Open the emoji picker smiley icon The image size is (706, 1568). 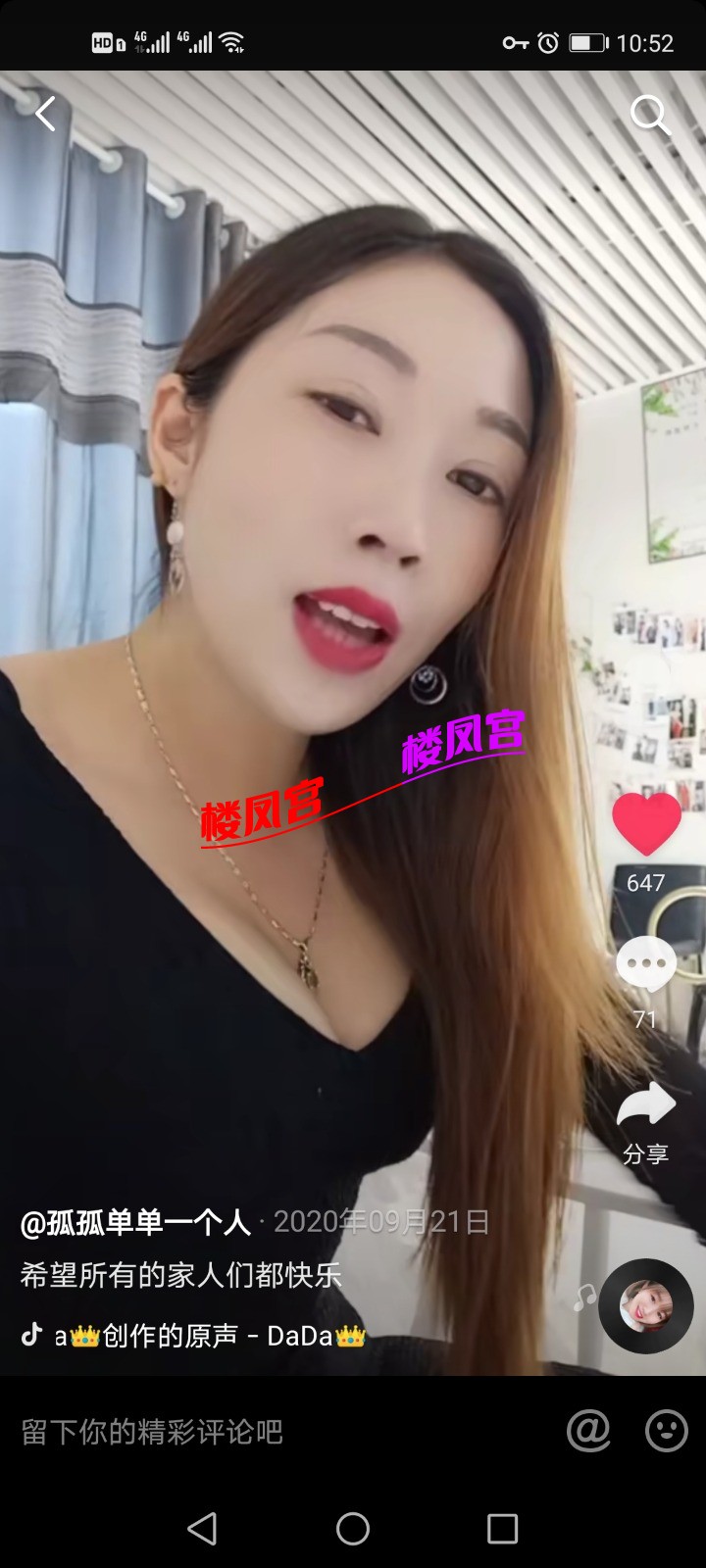pos(667,1432)
